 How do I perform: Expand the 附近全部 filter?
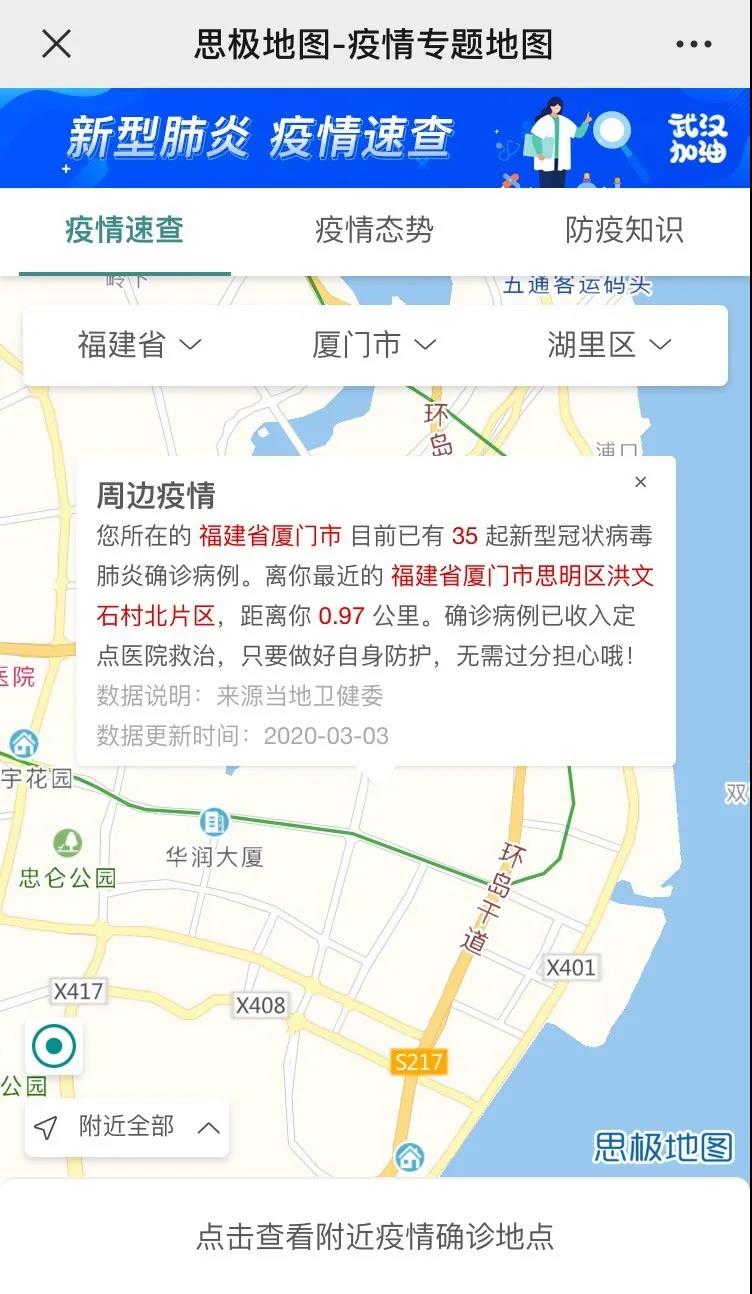(127, 1128)
